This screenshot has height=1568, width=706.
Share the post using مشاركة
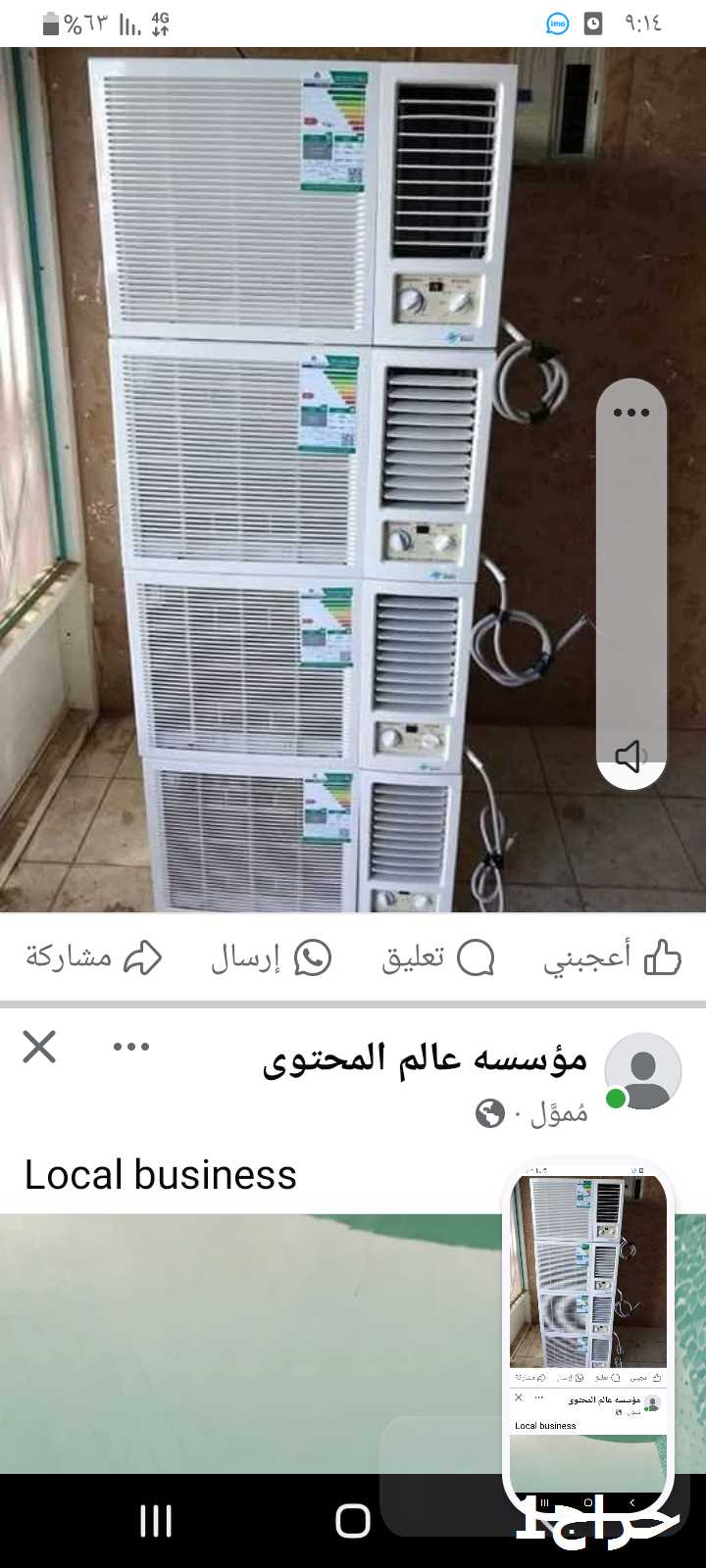pos(93,957)
